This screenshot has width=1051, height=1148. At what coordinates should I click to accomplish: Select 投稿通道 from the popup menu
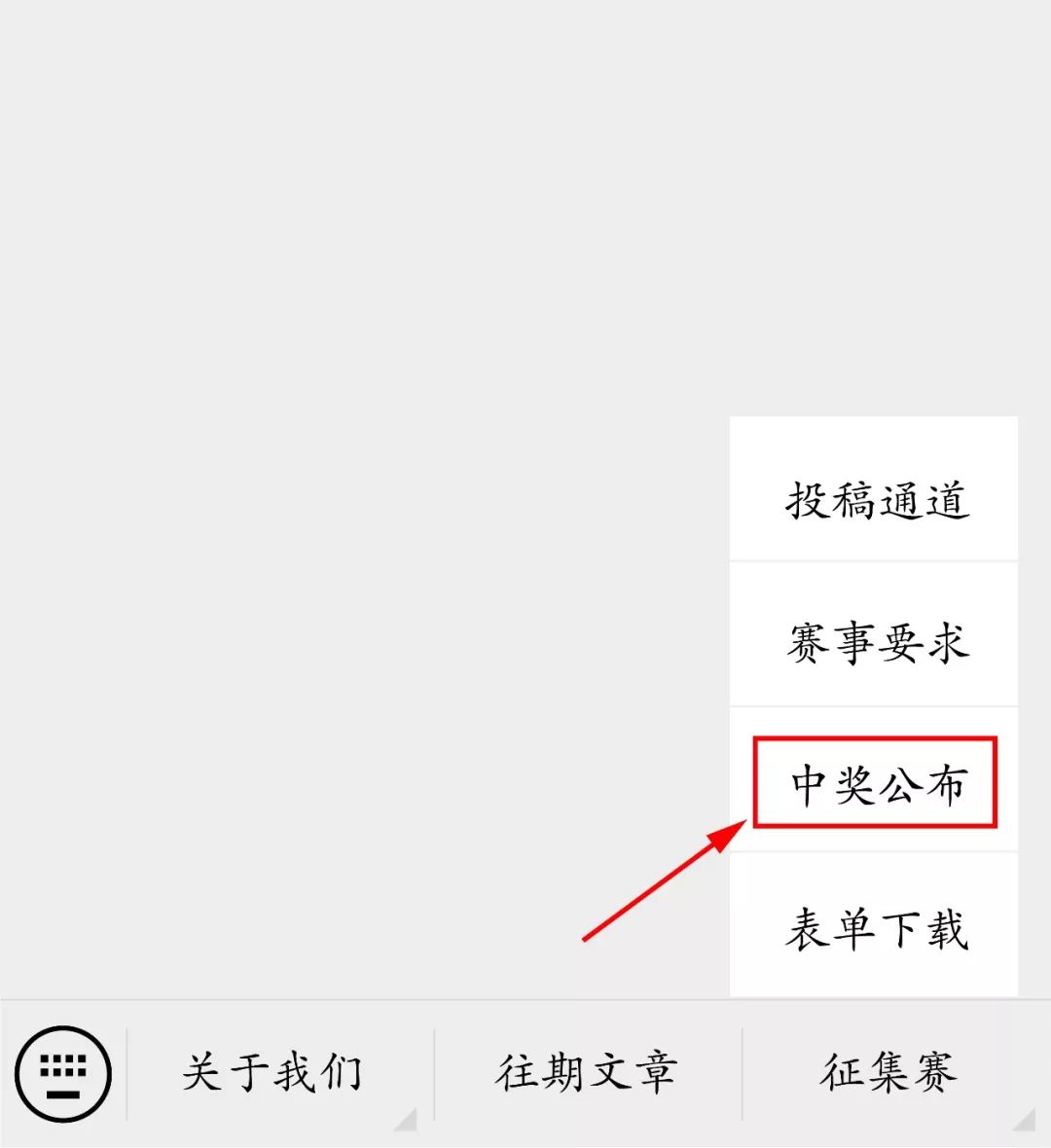pyautogui.click(x=875, y=499)
